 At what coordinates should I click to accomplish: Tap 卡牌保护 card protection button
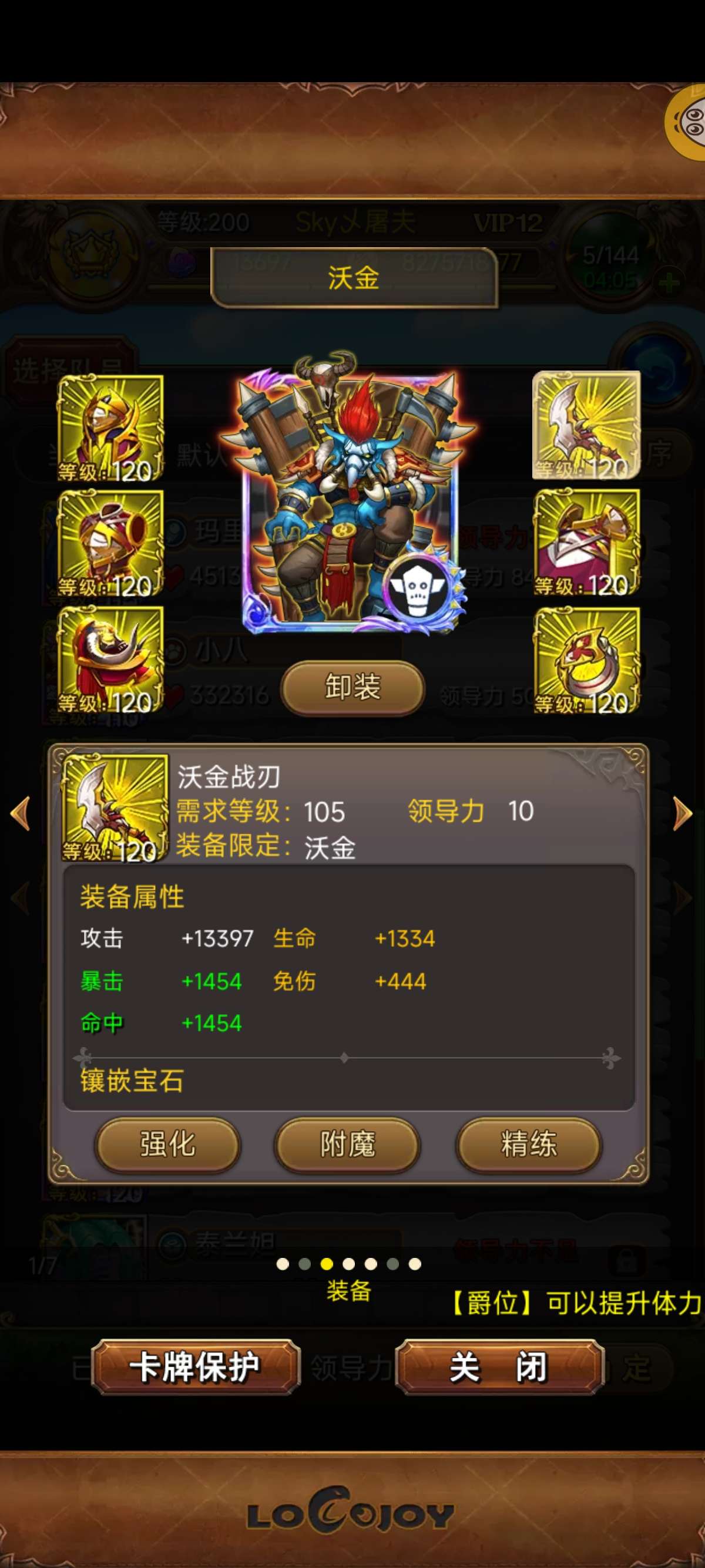(196, 1367)
